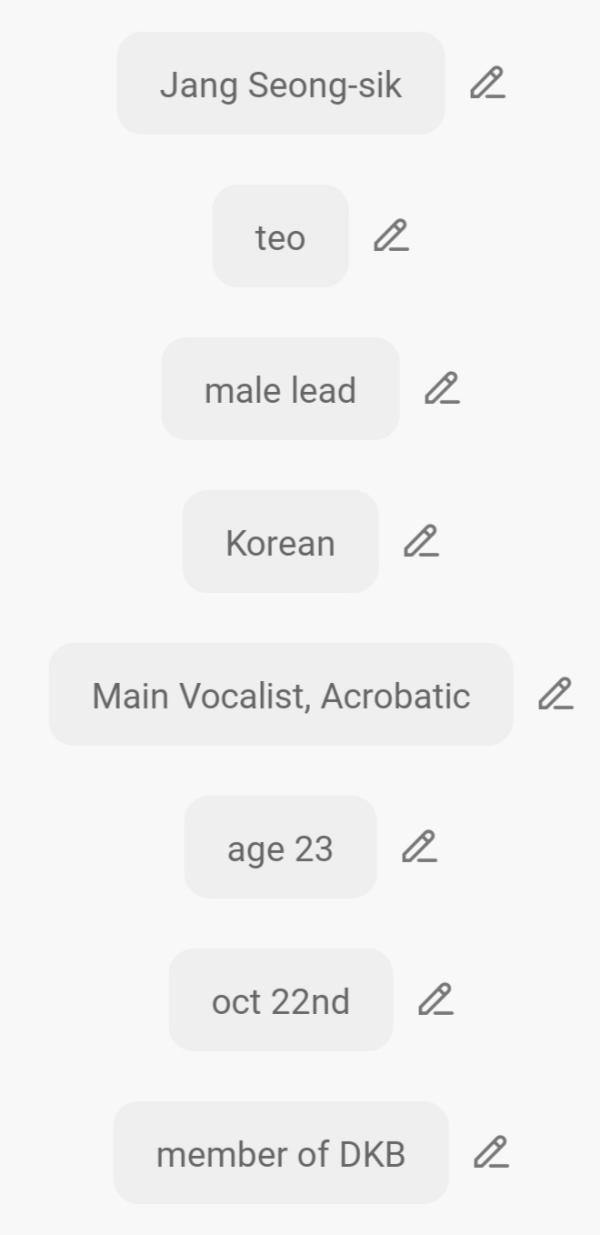Edit the member of DKB tag
Screen dimensions: 600x1235
(x=490, y=1153)
